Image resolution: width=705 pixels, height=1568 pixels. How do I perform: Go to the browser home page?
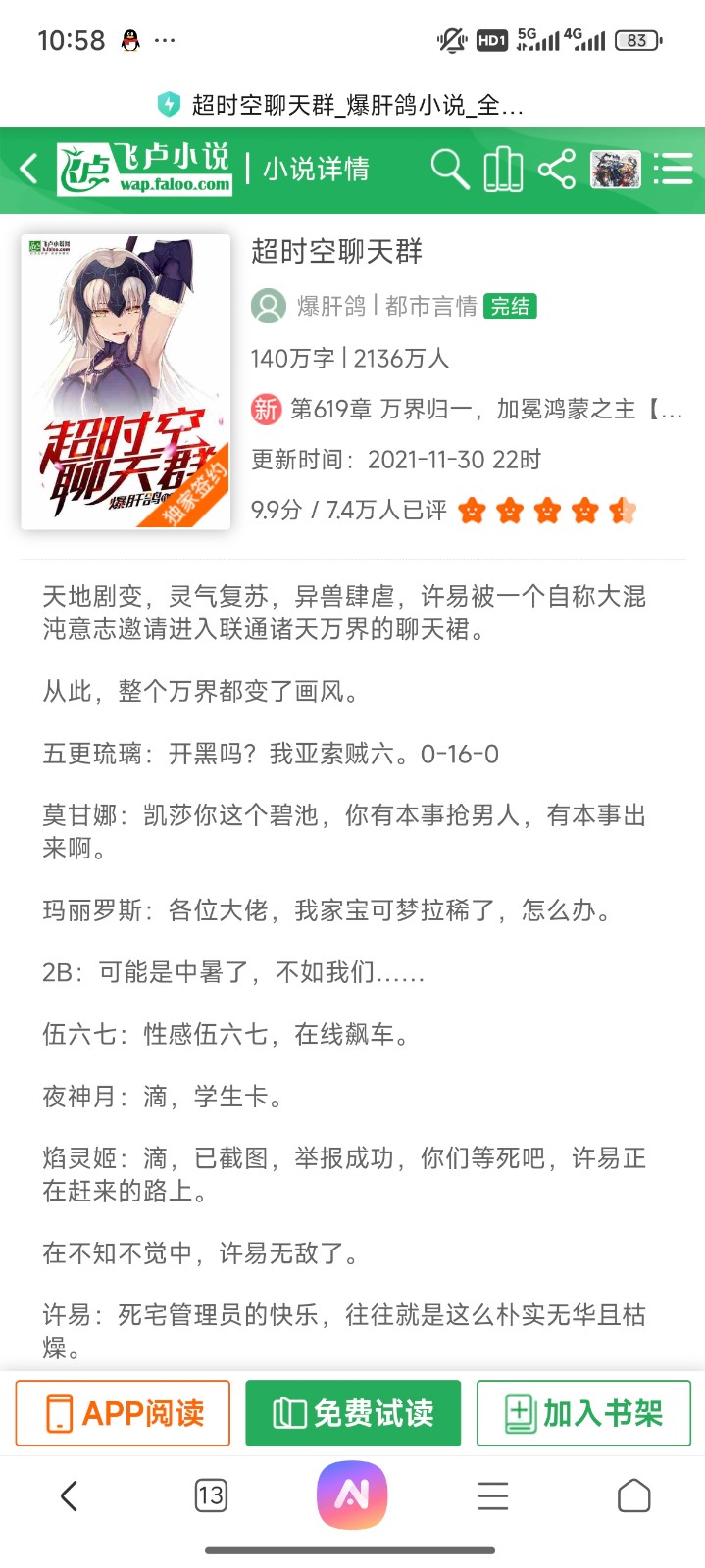(633, 1495)
